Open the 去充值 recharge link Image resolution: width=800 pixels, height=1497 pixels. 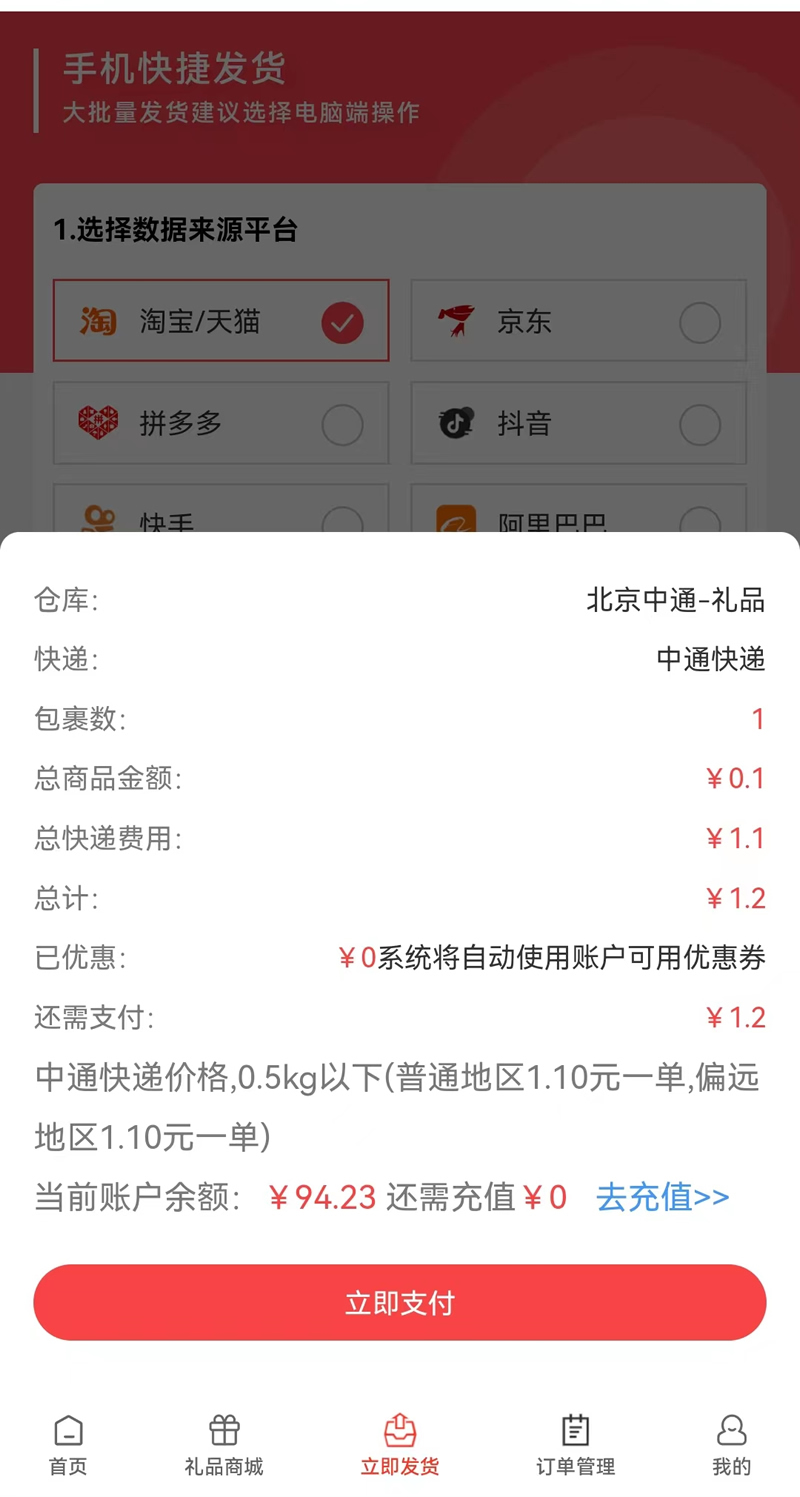point(662,1197)
